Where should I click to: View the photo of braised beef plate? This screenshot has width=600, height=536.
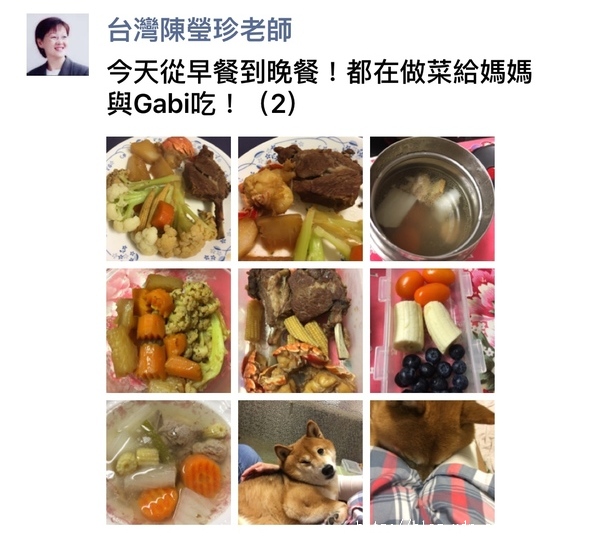click(300, 199)
